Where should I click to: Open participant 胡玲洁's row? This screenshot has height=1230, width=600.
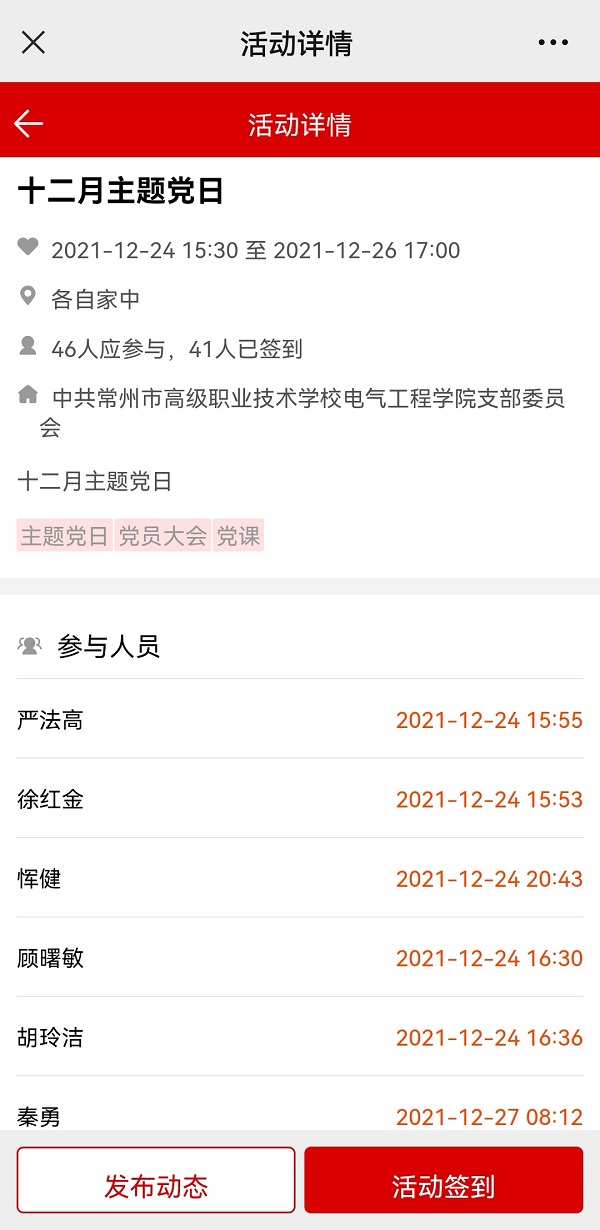[300, 1037]
